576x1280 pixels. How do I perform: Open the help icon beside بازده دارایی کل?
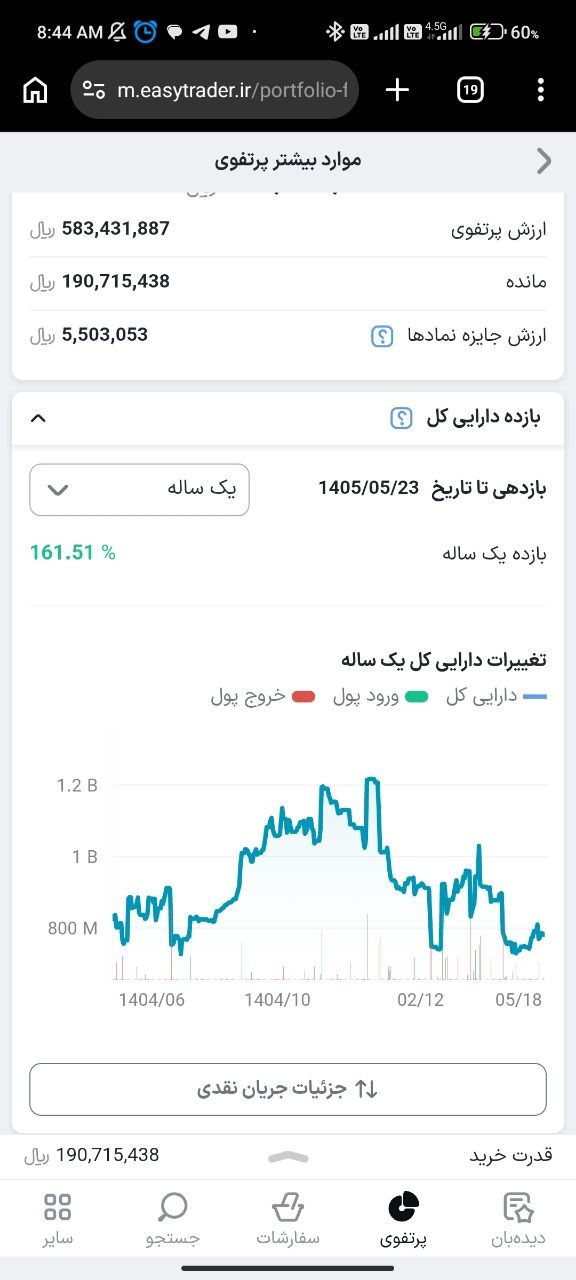pos(401,418)
